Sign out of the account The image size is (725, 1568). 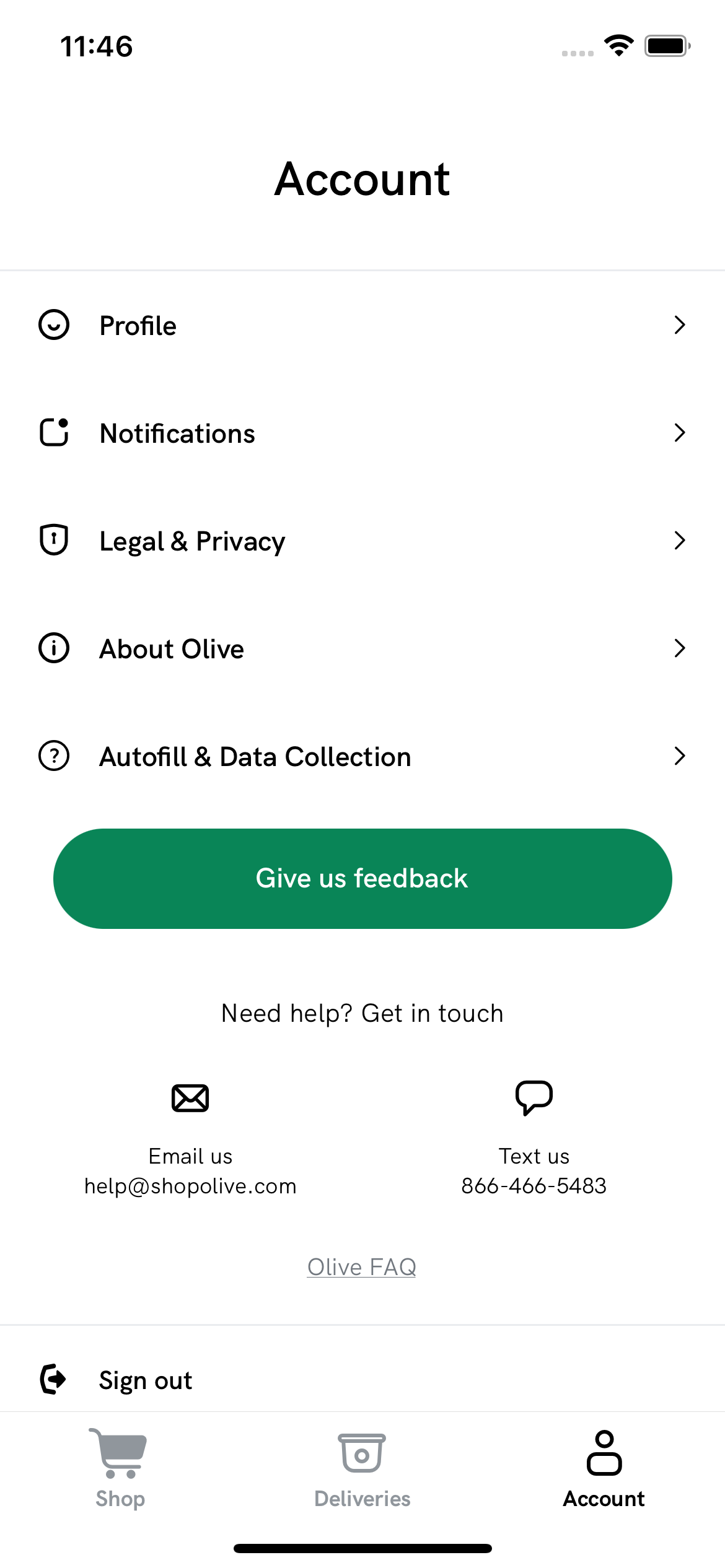tap(146, 1380)
